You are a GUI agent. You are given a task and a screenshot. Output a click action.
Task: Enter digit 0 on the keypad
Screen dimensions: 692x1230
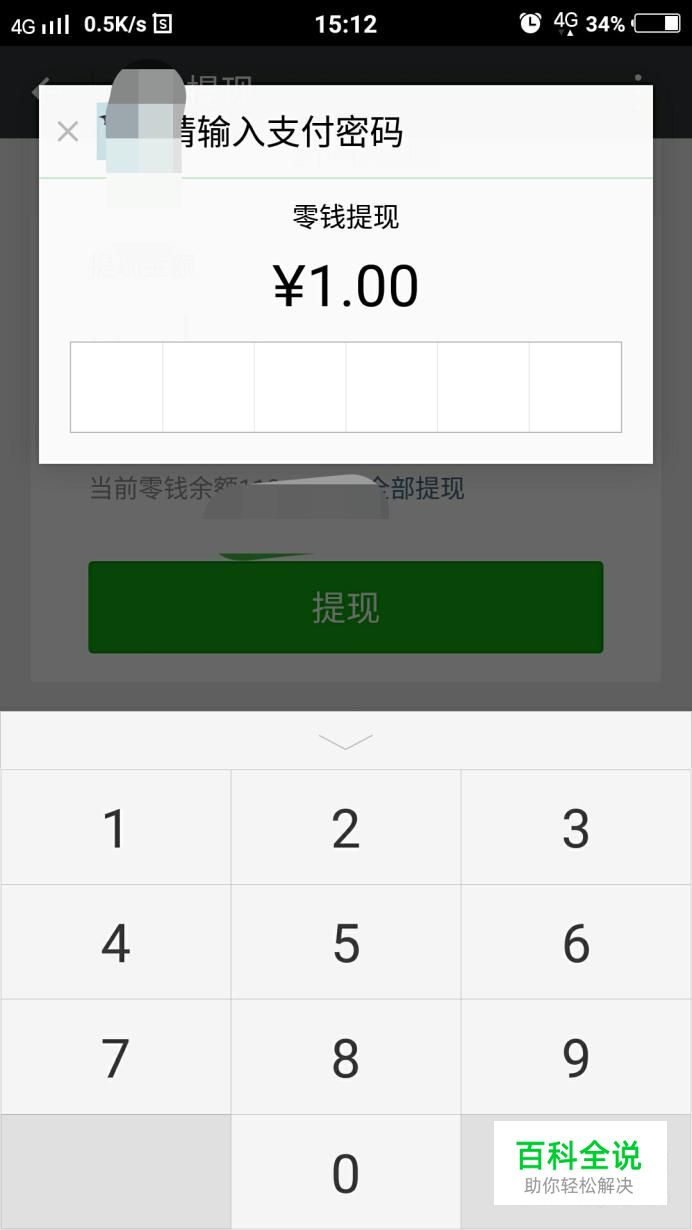click(x=346, y=1172)
